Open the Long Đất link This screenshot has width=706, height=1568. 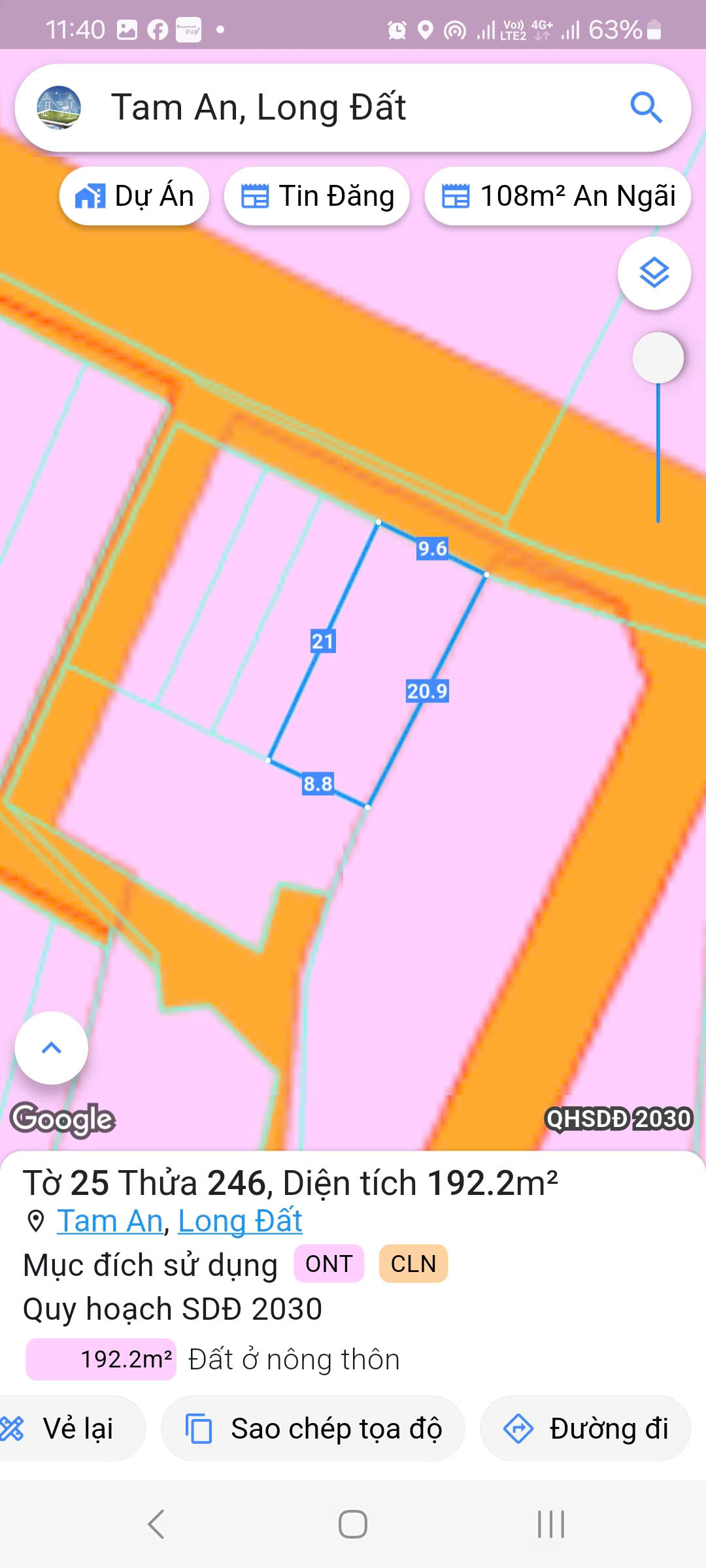(x=240, y=1220)
